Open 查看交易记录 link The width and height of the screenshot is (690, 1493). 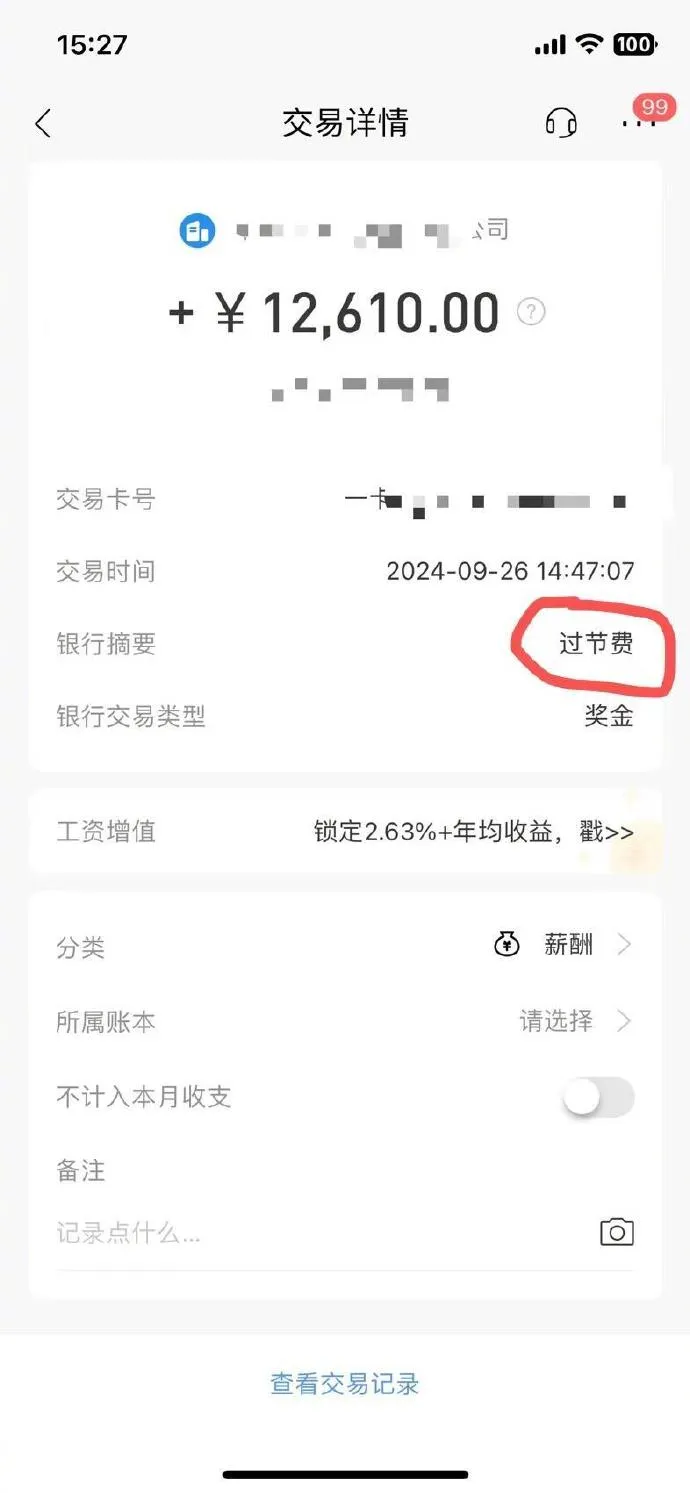pos(345,1384)
